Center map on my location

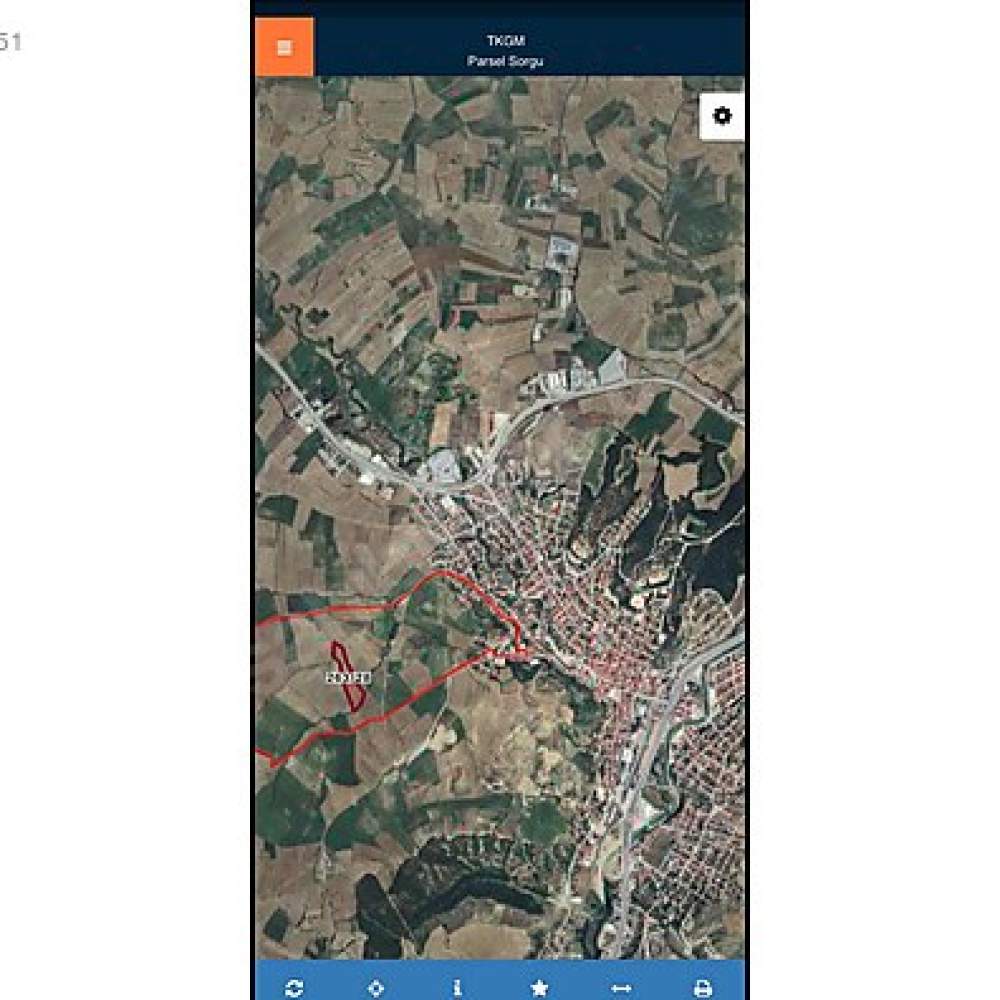coord(376,988)
